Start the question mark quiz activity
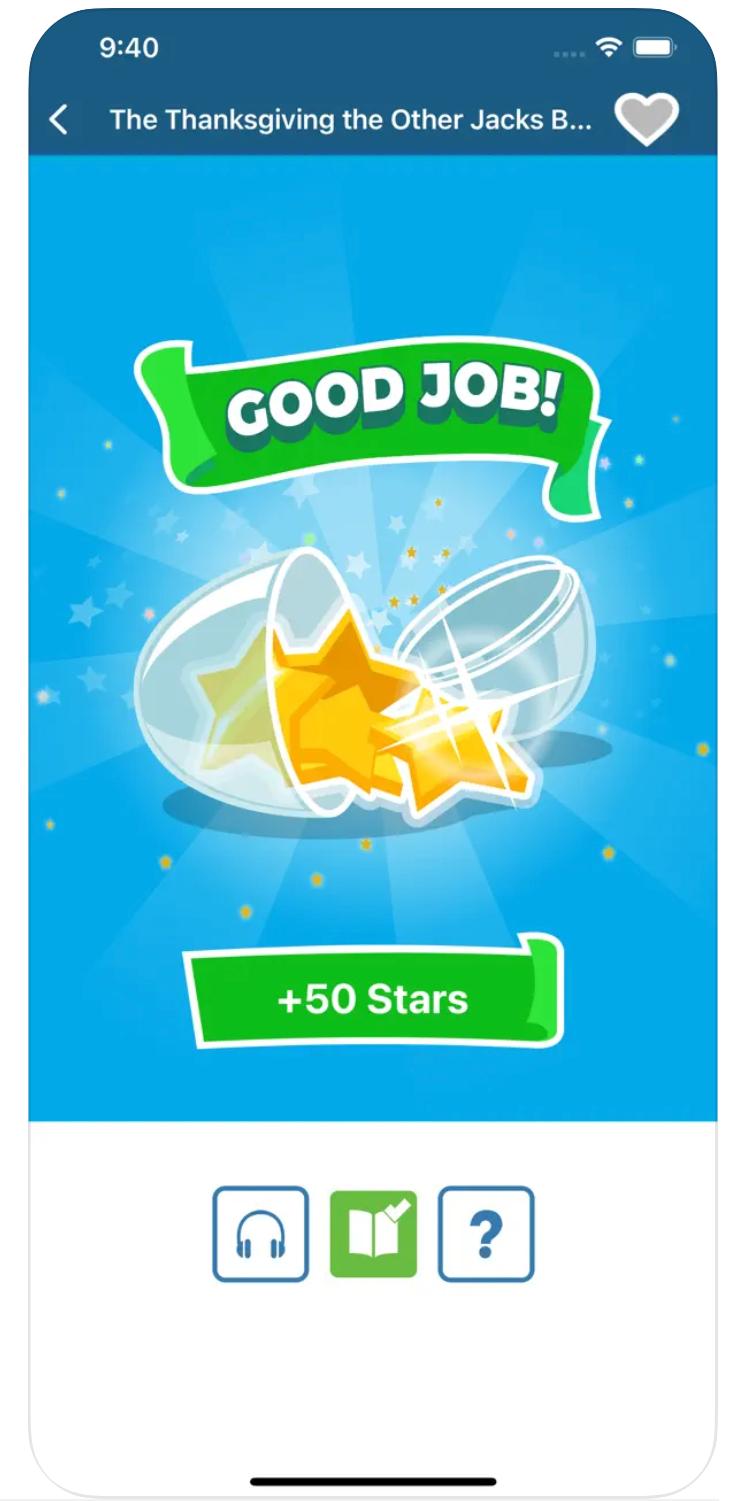 [x=486, y=1234]
